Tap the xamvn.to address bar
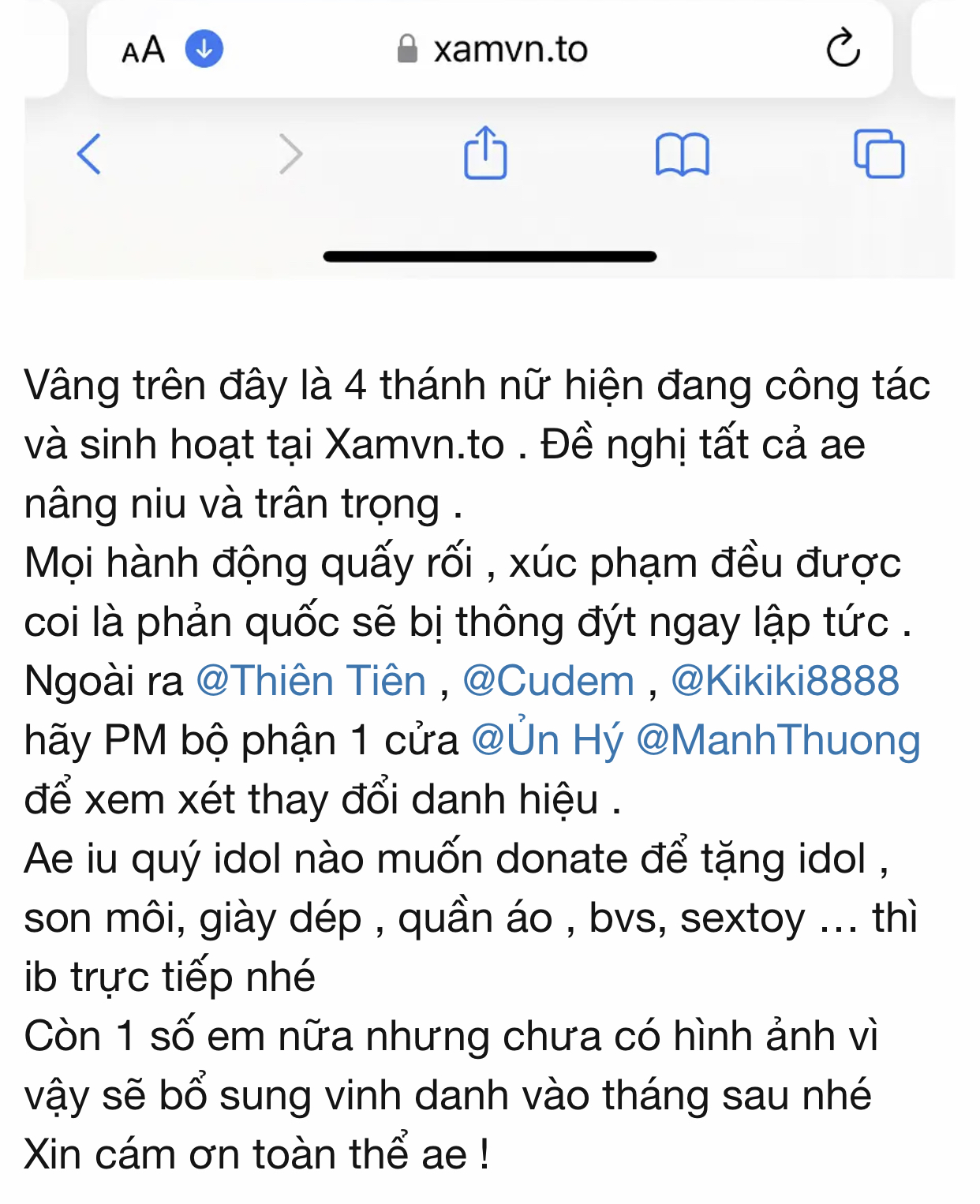Screen dimensions: 980x1204 [494, 50]
